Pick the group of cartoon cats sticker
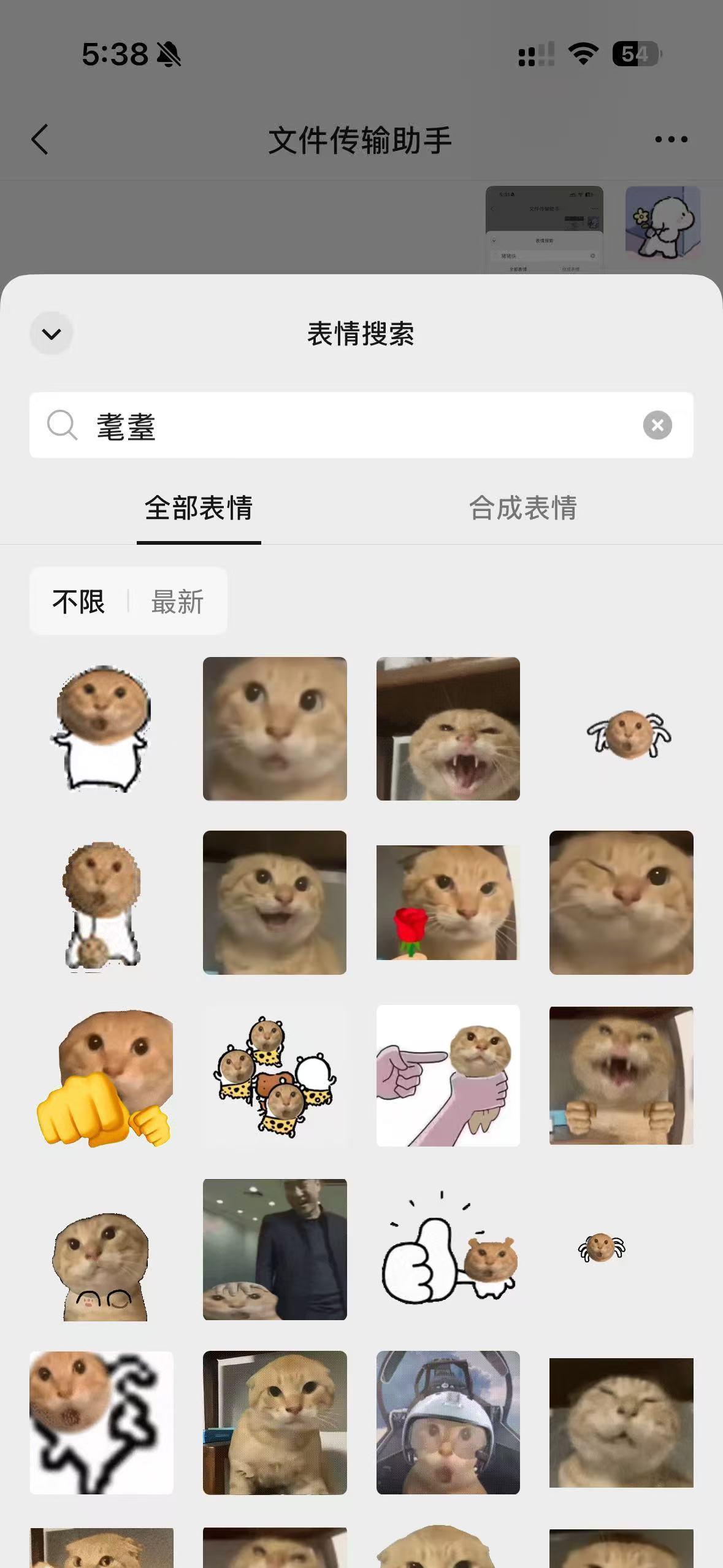This screenshot has width=723, height=1568. (275, 1076)
